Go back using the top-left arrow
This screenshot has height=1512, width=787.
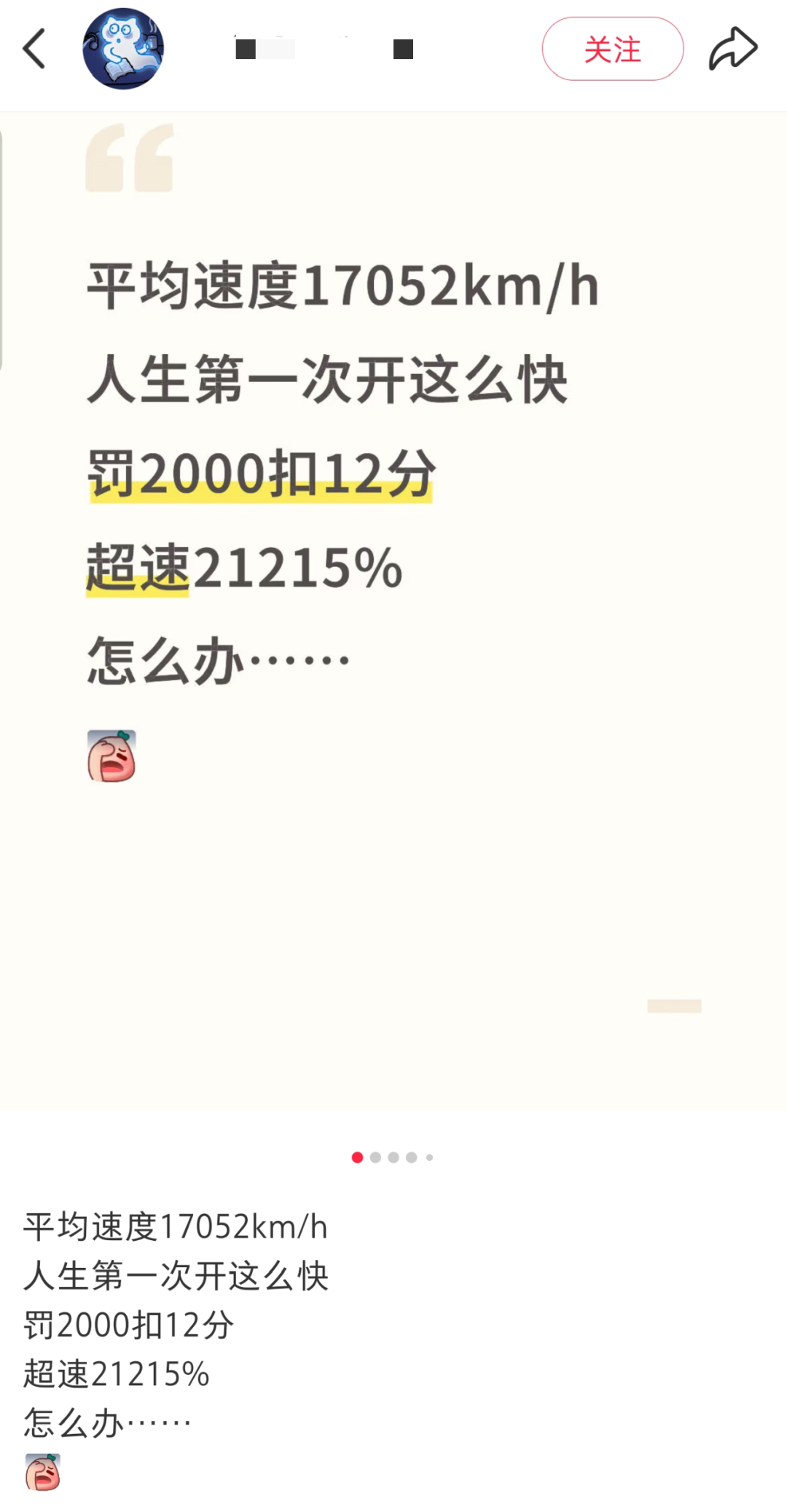(x=34, y=49)
